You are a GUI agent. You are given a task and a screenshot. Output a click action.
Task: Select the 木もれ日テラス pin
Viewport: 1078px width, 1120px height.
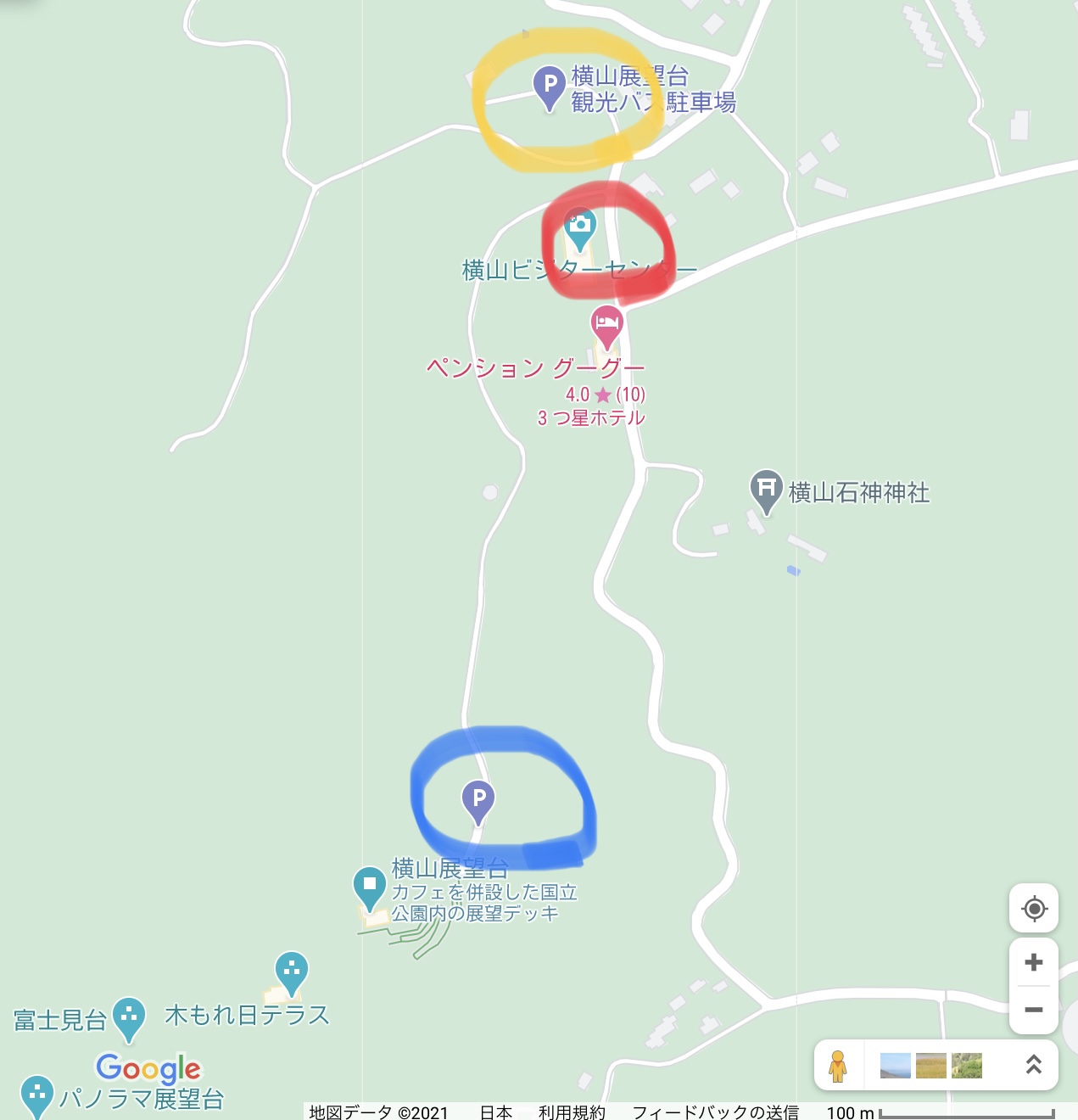[x=291, y=970]
